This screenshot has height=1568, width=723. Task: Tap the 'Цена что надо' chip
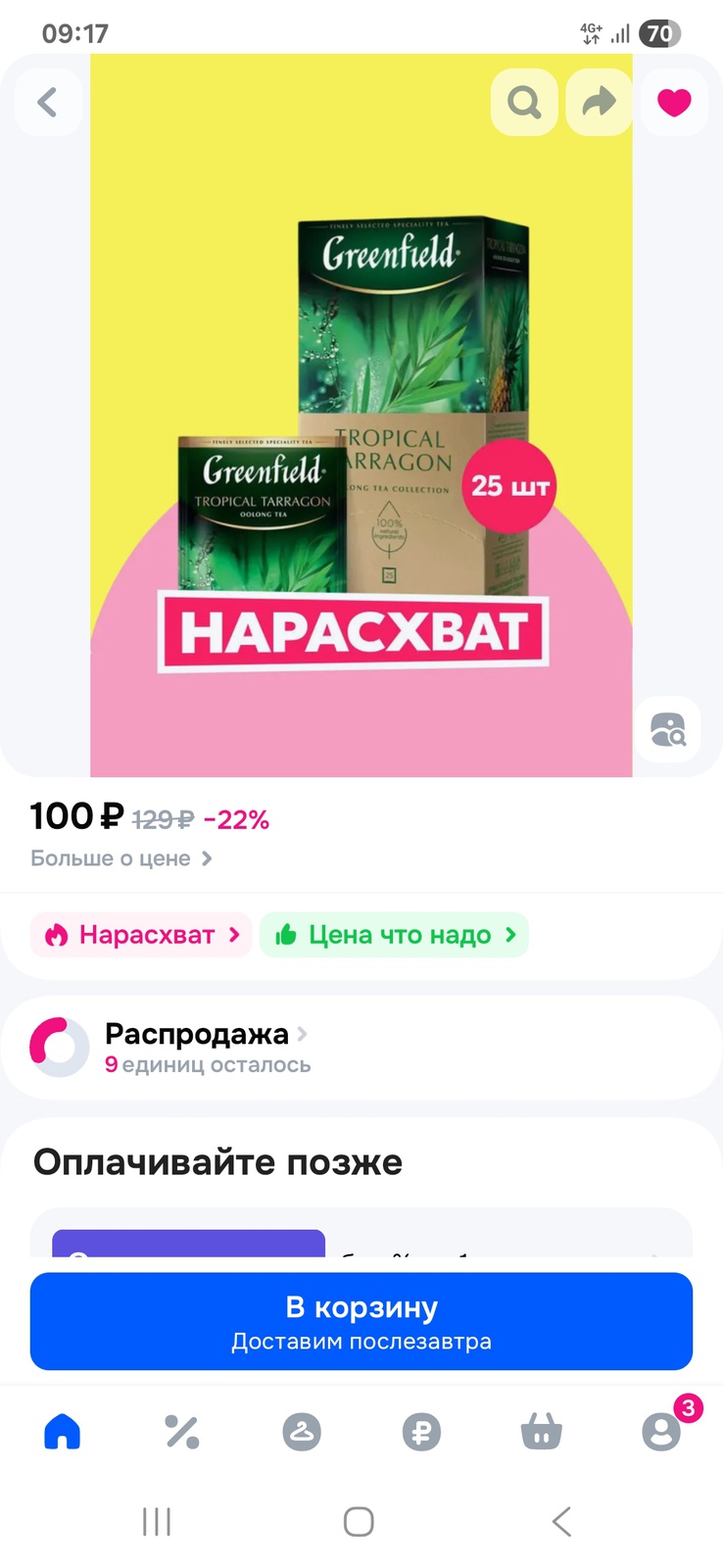click(394, 935)
